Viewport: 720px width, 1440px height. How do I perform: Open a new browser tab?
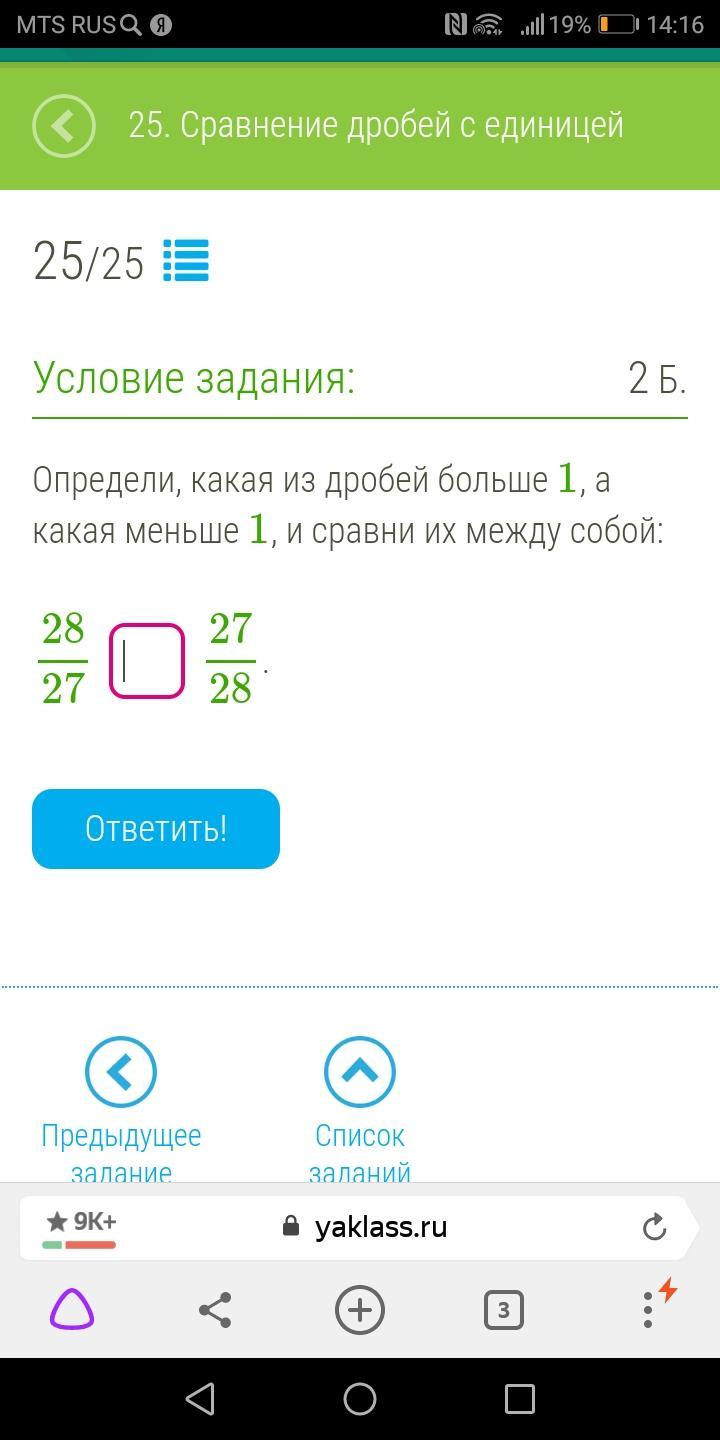360,1310
